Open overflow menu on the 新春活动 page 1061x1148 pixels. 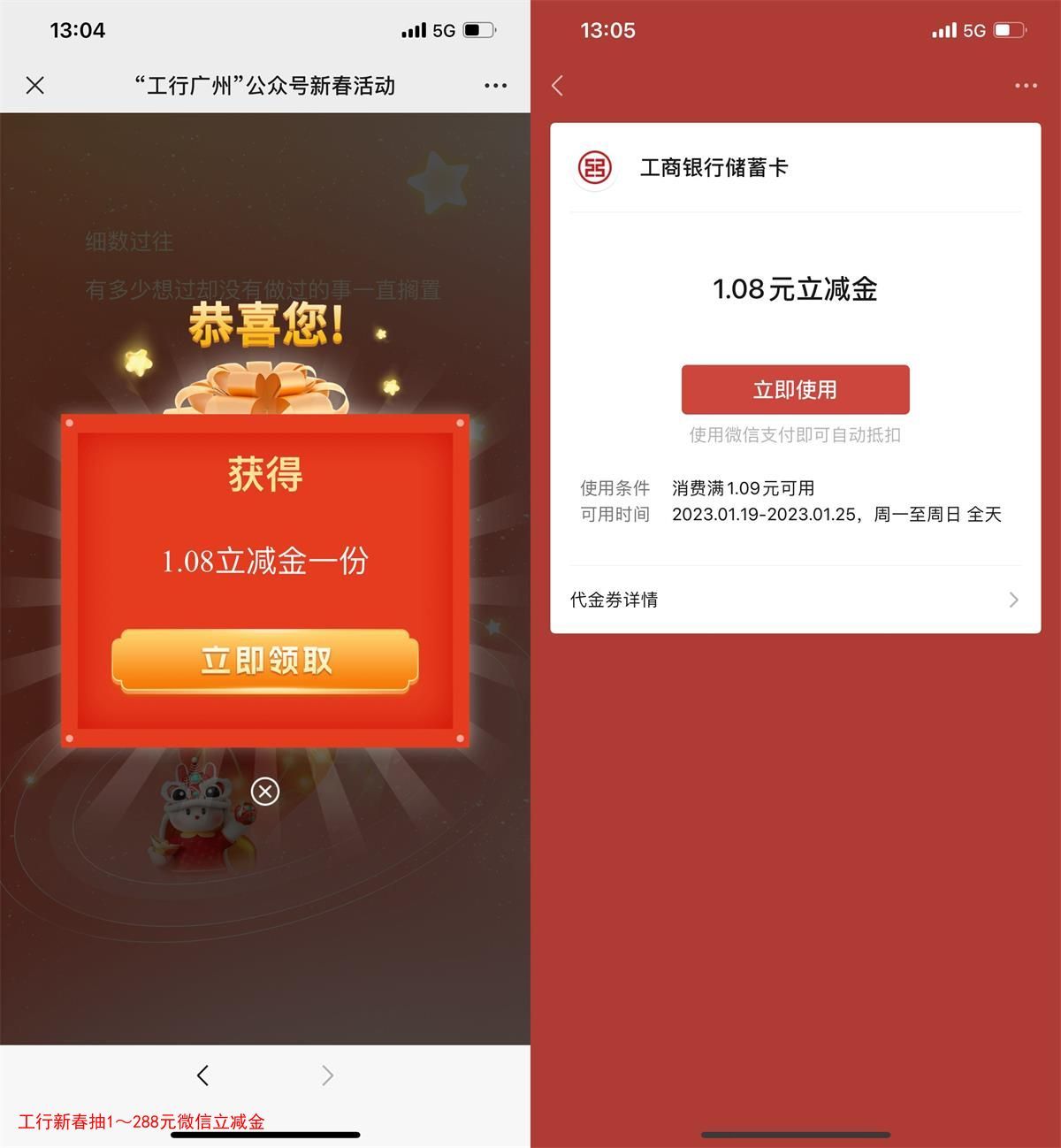pyautogui.click(x=495, y=86)
